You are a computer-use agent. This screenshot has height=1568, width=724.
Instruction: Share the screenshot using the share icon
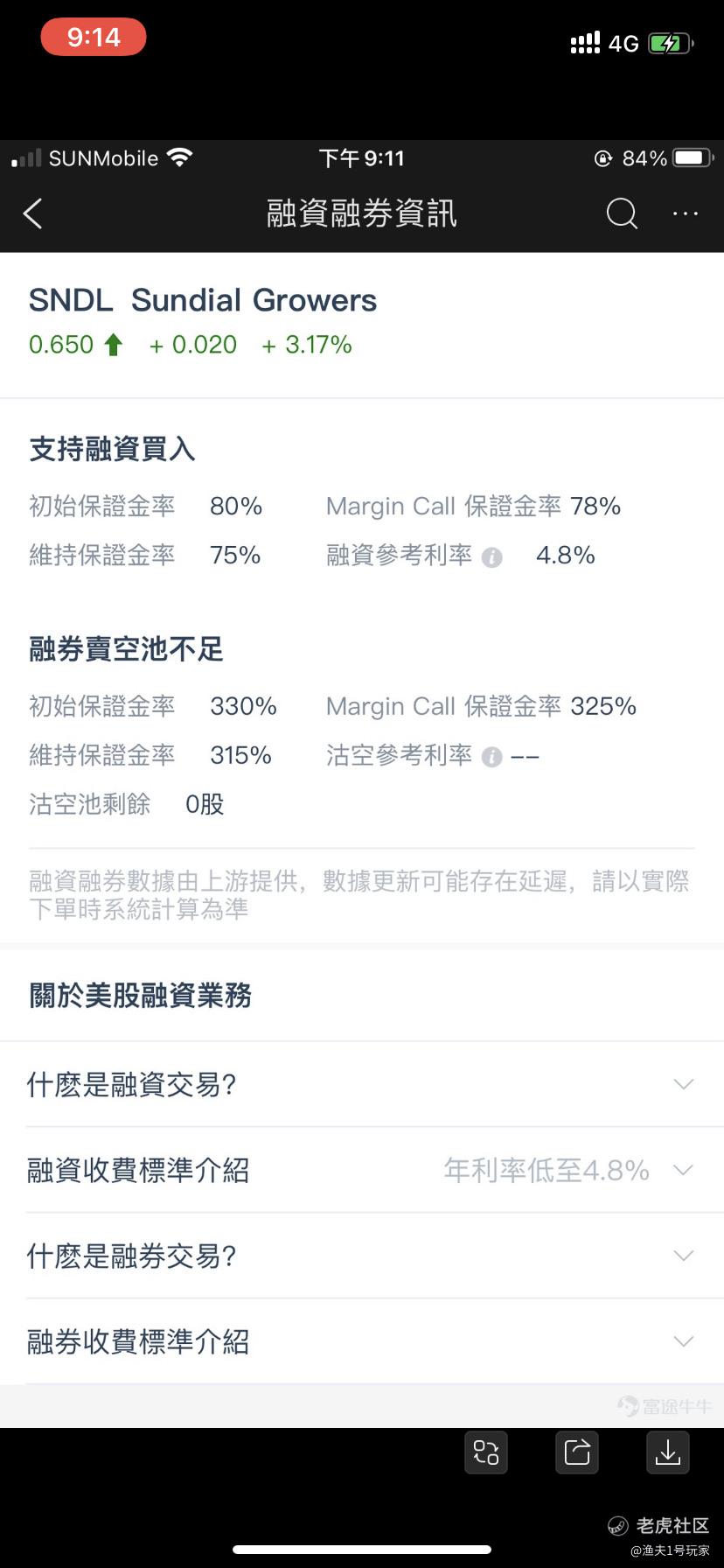tap(577, 1452)
